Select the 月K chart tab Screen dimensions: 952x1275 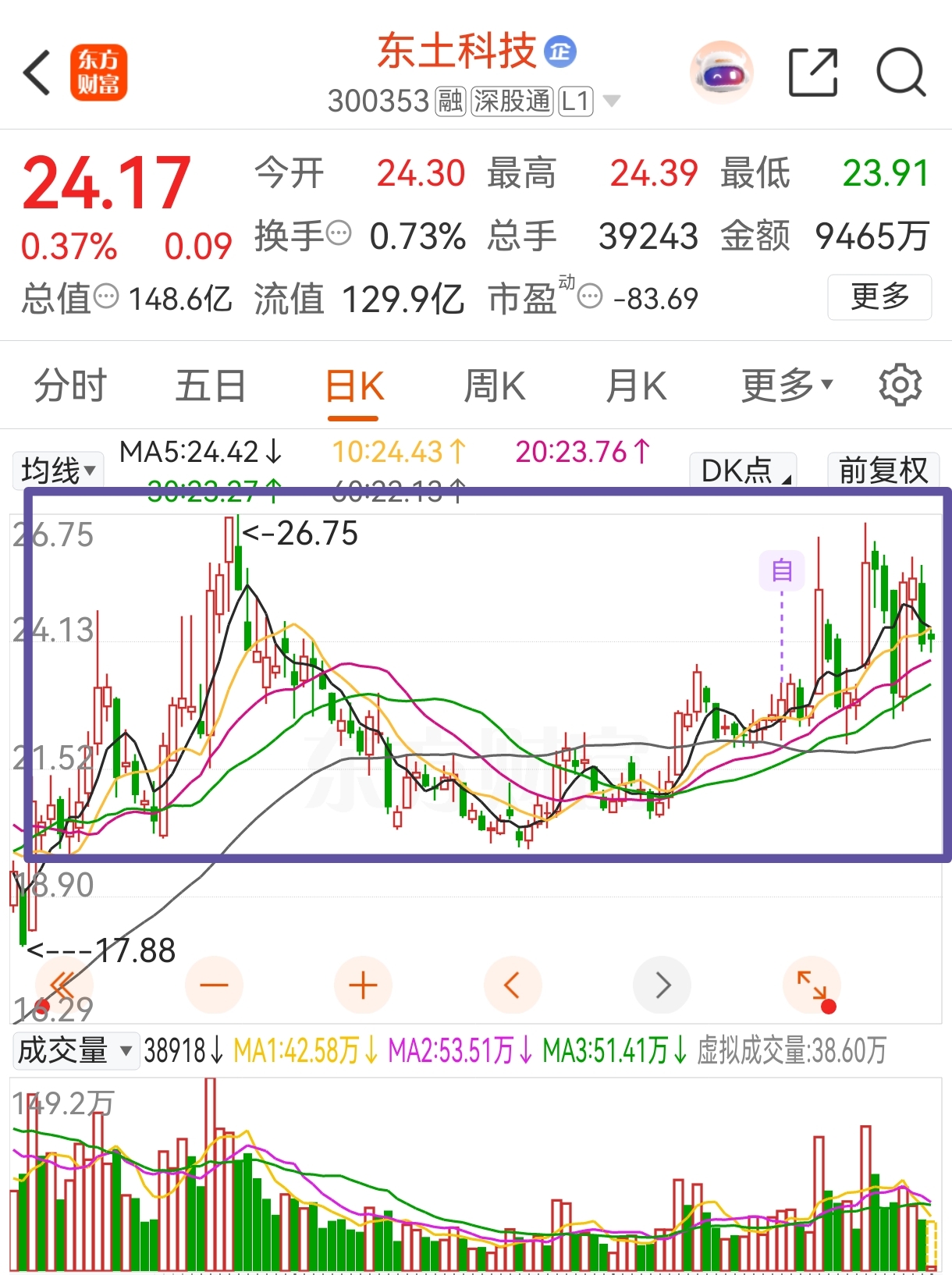coord(636,385)
